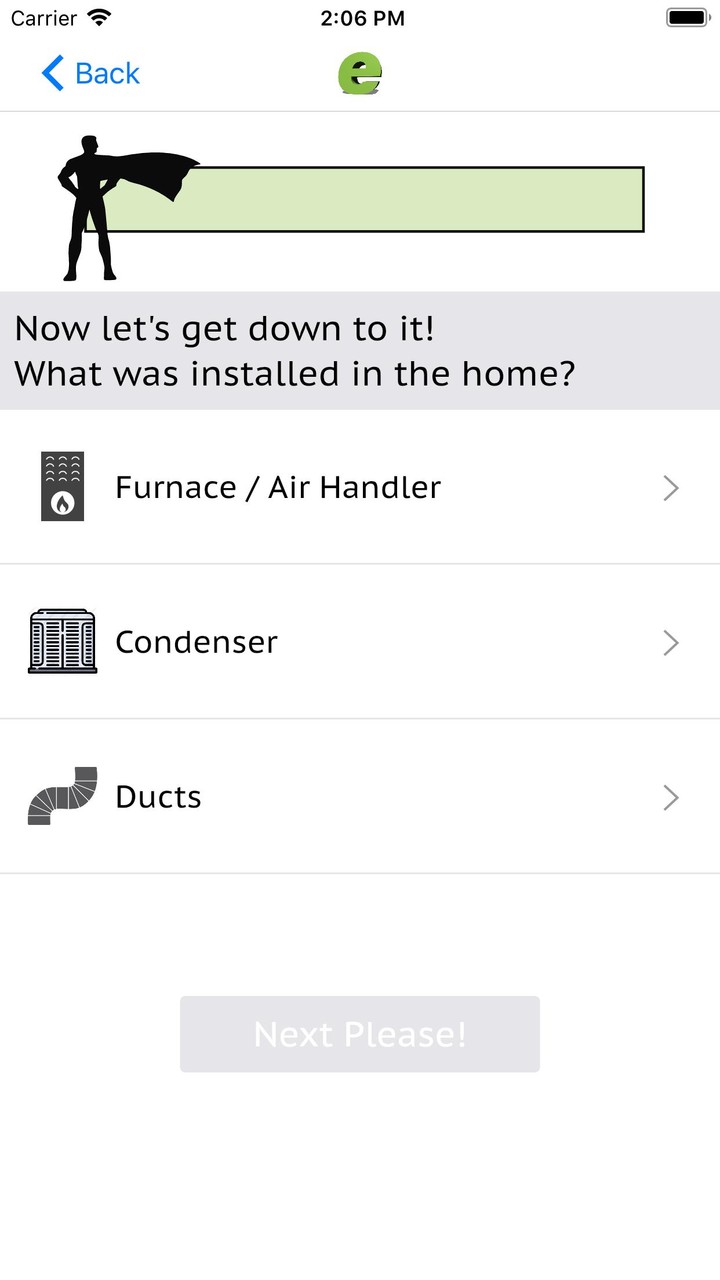720x1280 pixels.
Task: Tap the Wi-Fi icon in the status bar
Action: click(97, 16)
